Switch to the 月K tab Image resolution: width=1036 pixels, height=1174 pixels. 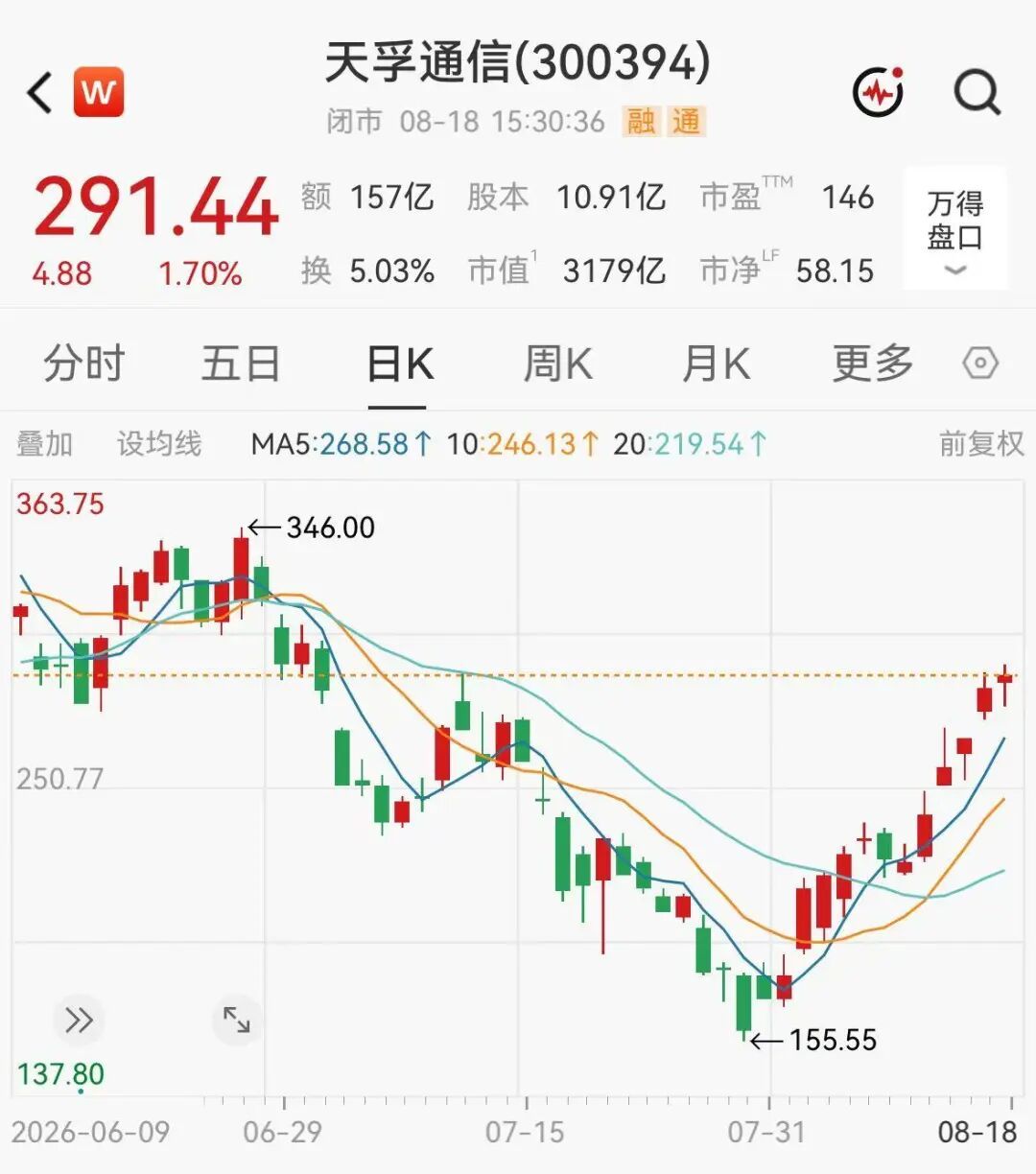[x=716, y=364]
